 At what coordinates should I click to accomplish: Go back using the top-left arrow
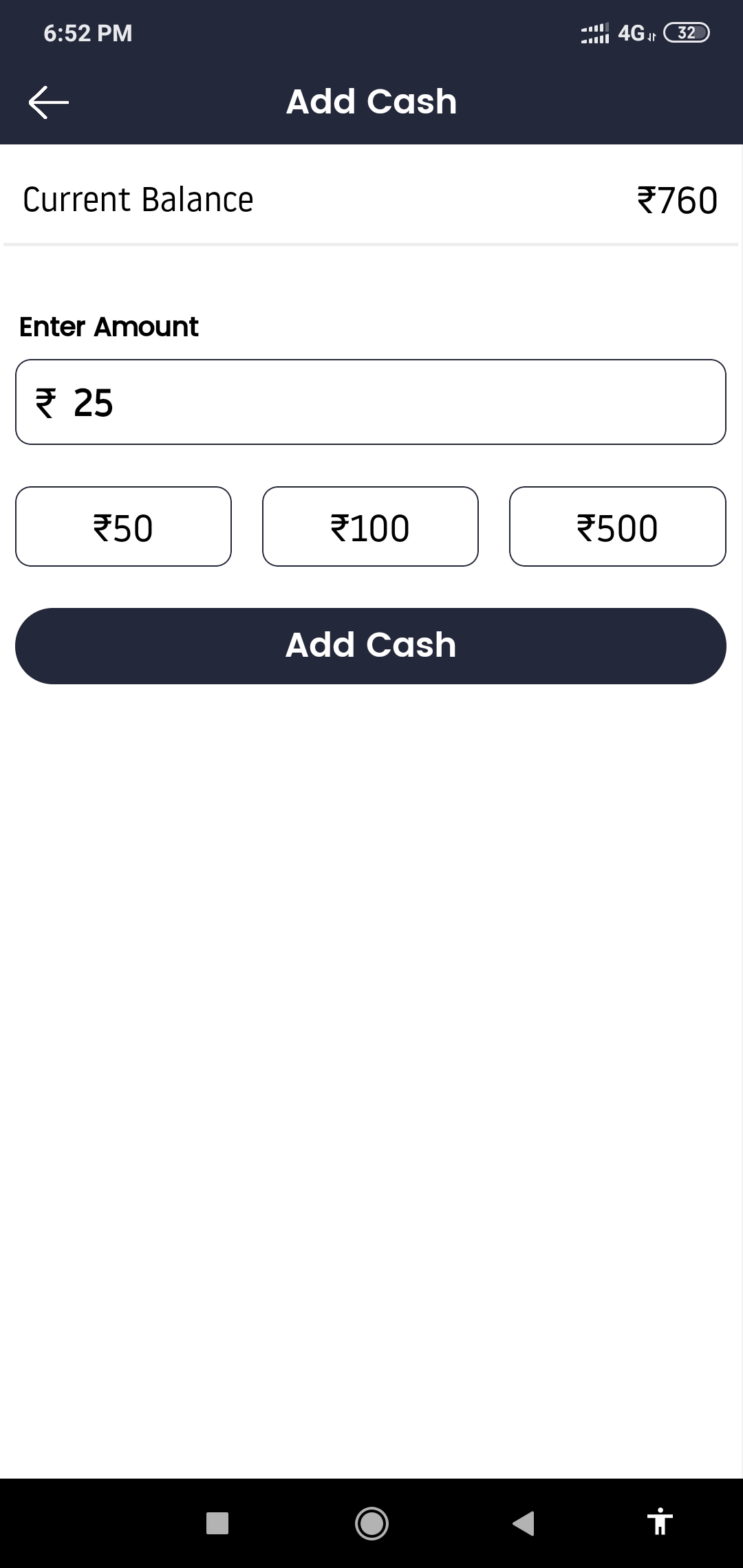[x=48, y=102]
